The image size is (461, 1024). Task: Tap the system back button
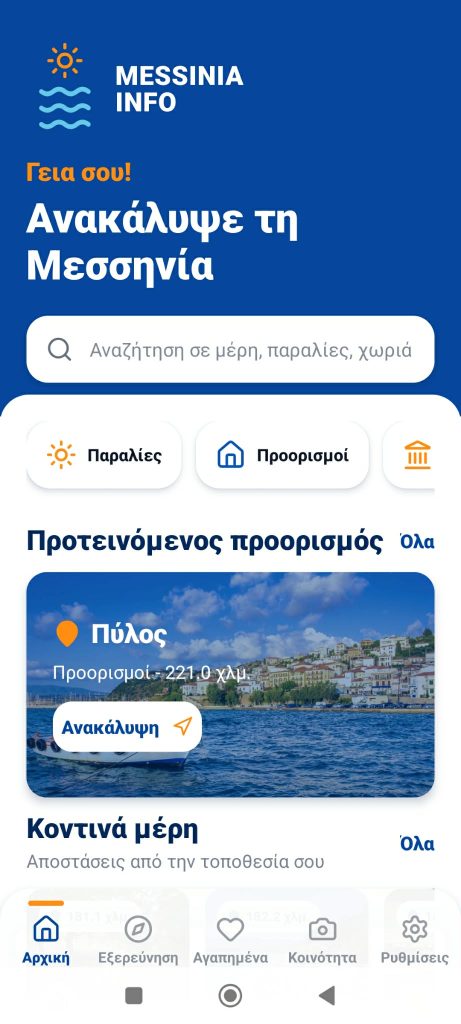click(326, 995)
